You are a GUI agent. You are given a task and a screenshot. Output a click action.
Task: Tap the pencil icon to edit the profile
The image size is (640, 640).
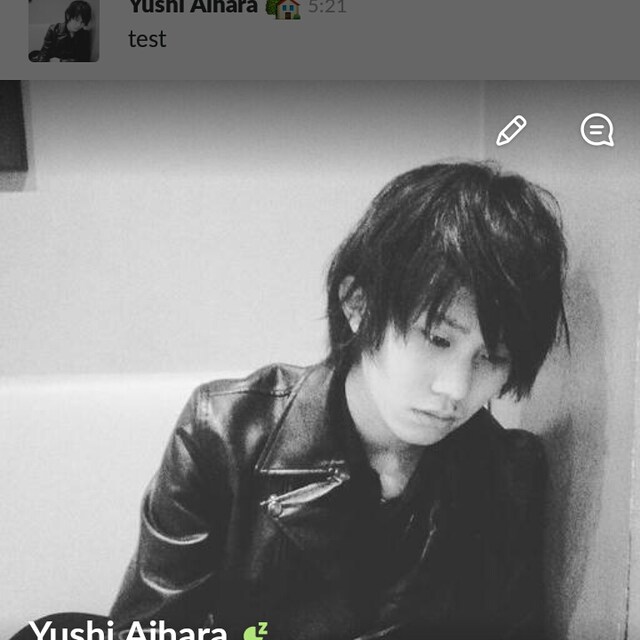tap(510, 130)
